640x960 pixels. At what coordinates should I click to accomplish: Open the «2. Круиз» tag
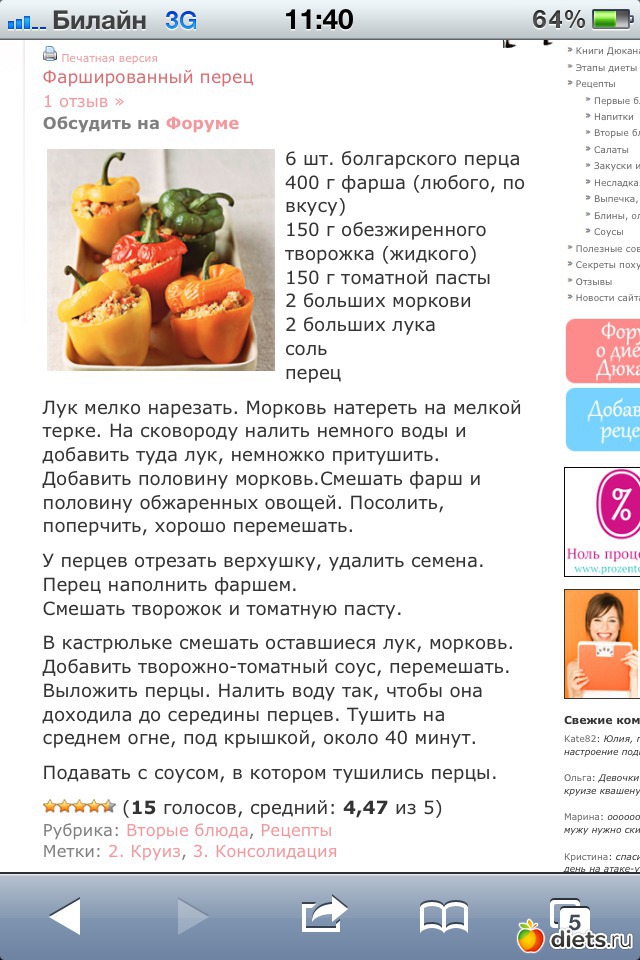[144, 852]
